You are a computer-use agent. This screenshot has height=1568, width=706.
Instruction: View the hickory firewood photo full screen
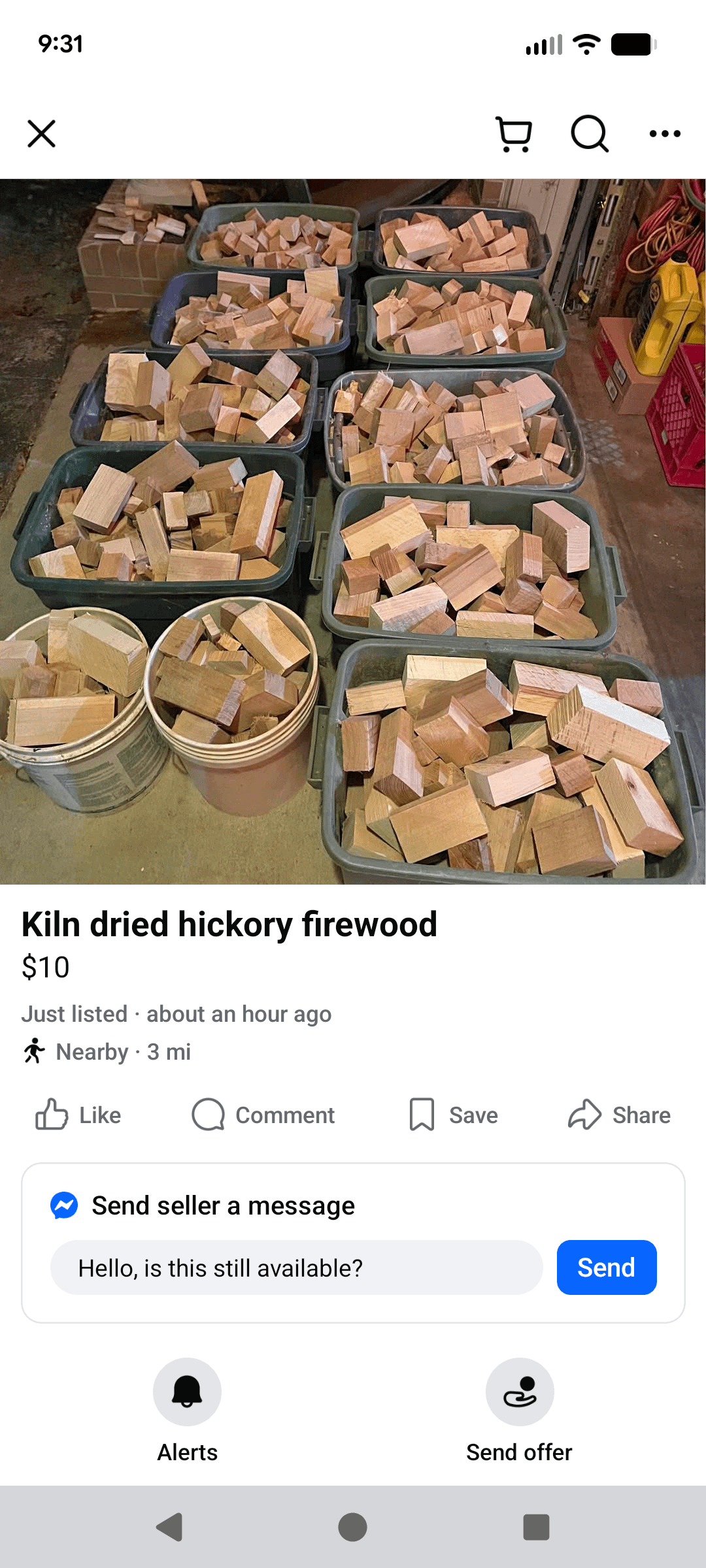[x=353, y=531]
